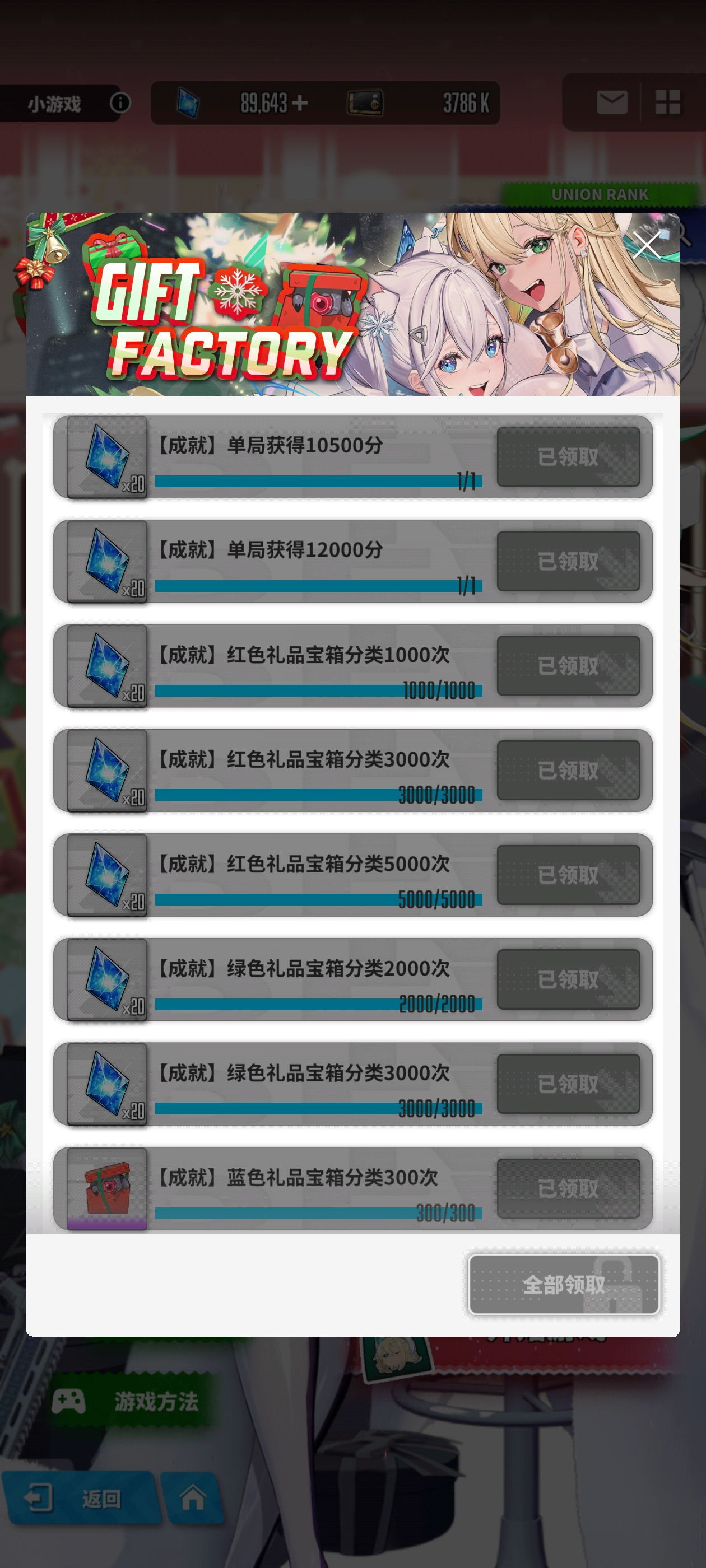Tap 已领取 for 绿色礼品宝箱分类2000次
Image resolution: width=706 pixels, height=1568 pixels.
tap(568, 979)
